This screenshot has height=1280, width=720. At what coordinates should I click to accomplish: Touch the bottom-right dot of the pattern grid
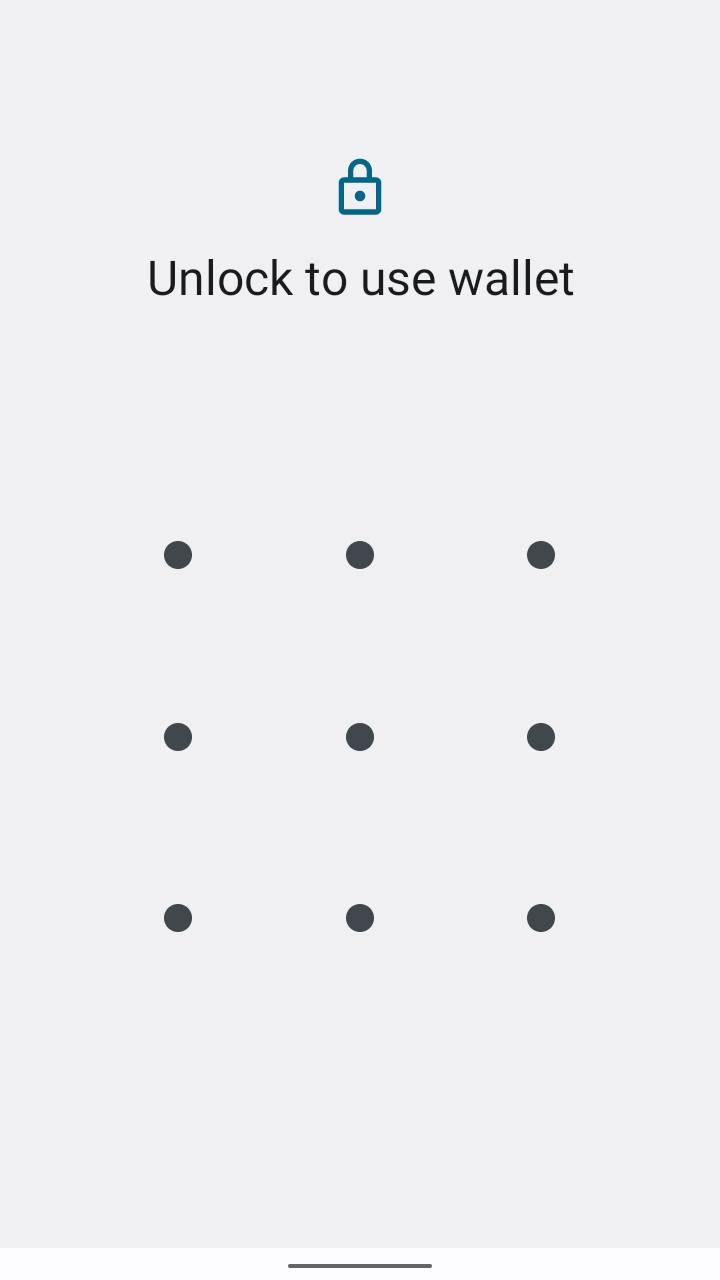541,918
